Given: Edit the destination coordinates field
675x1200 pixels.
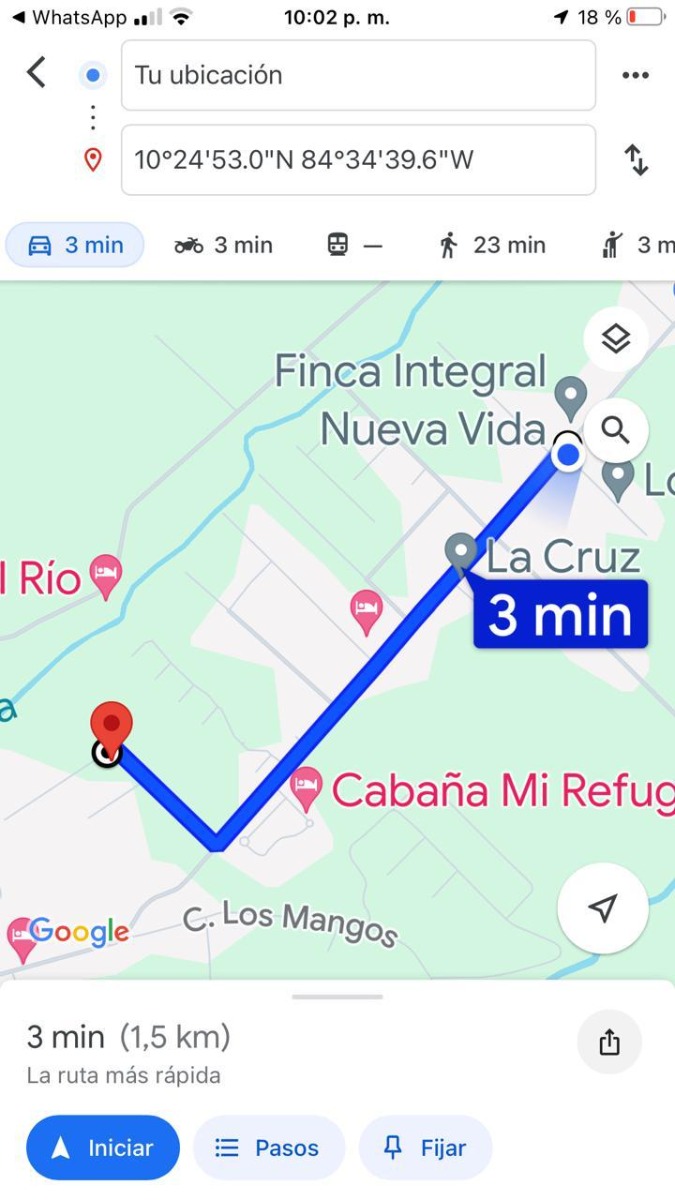Looking at the screenshot, I should coord(358,160).
